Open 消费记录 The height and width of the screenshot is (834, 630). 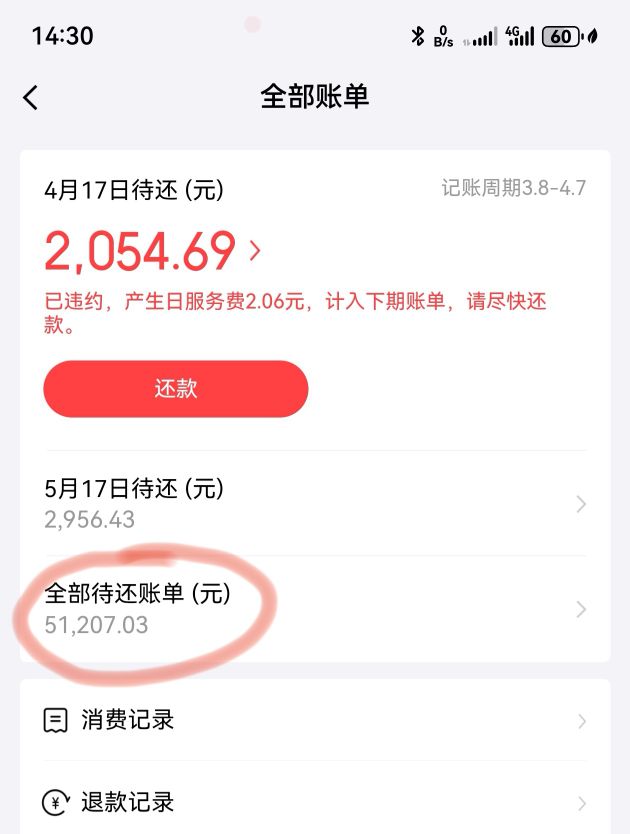point(314,720)
